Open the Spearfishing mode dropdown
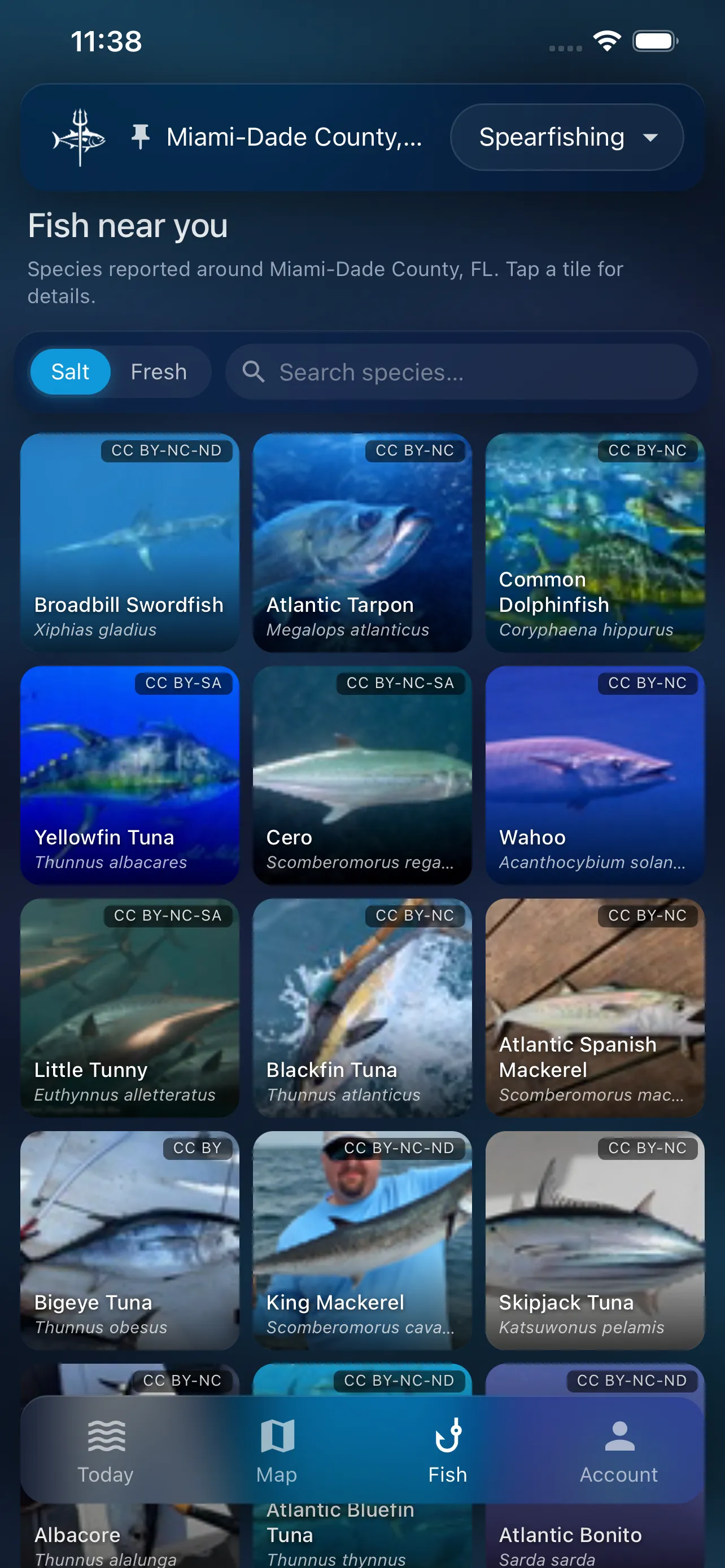 point(566,137)
